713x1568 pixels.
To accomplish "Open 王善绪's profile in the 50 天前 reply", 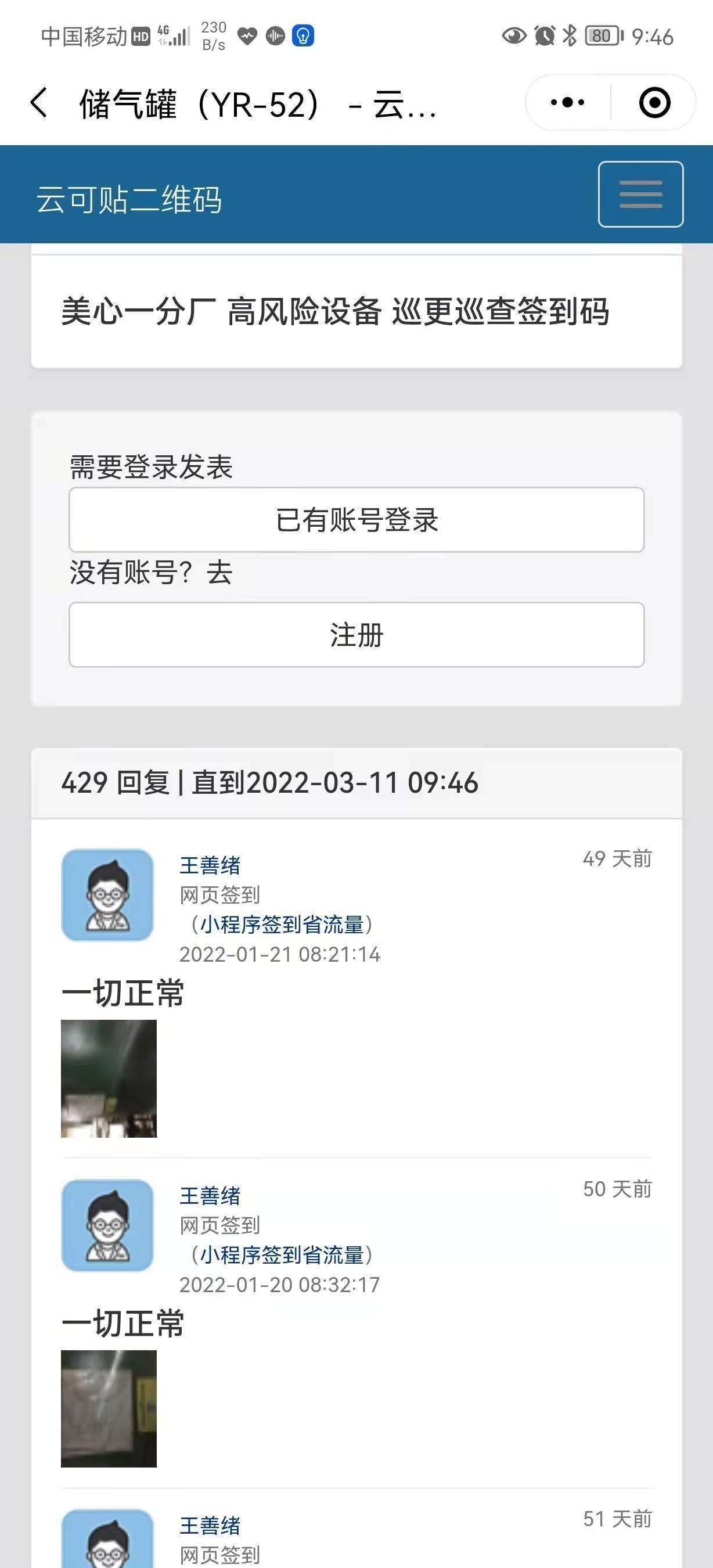I will coord(210,1196).
